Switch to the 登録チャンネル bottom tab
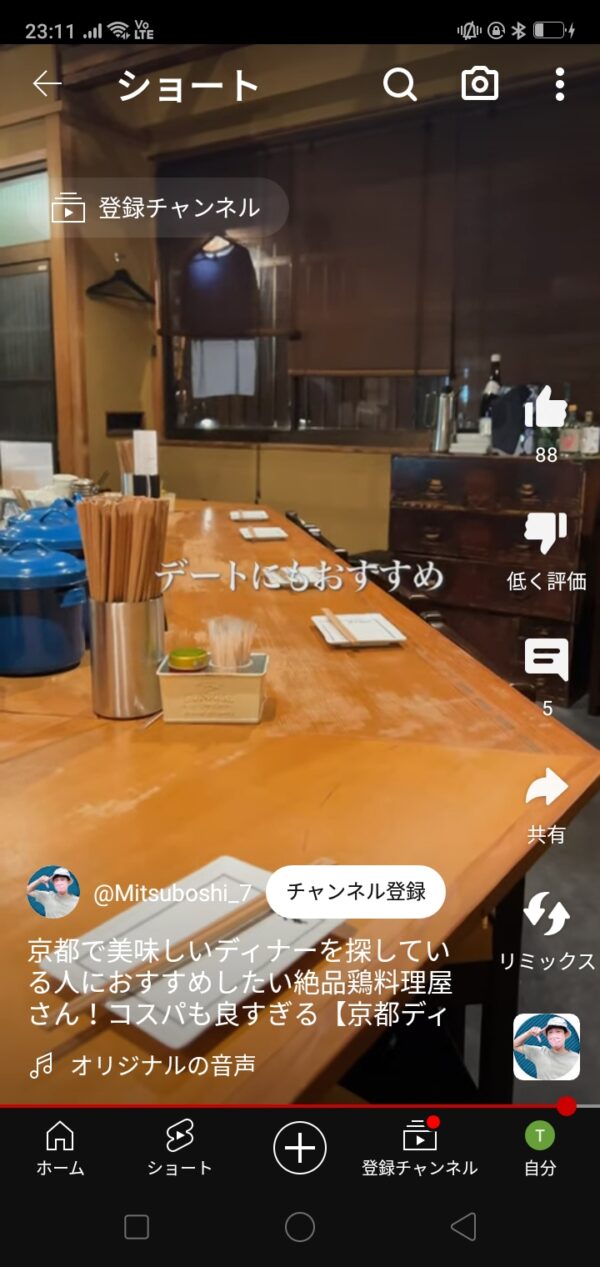This screenshot has height=1267, width=600. [x=420, y=1147]
